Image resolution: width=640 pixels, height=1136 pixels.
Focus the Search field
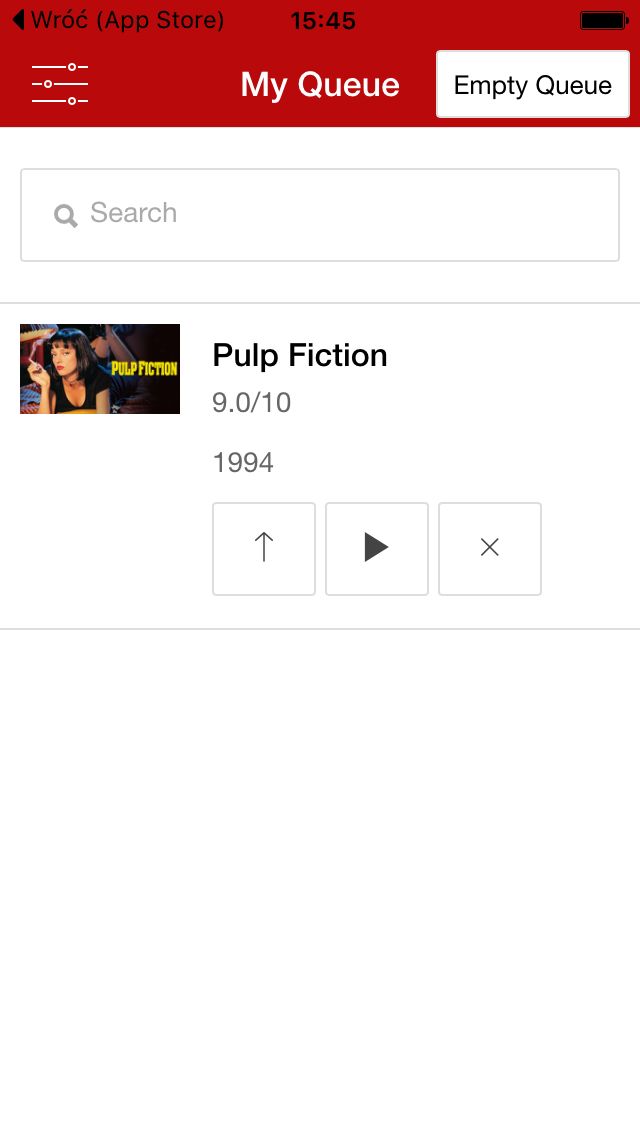click(320, 214)
